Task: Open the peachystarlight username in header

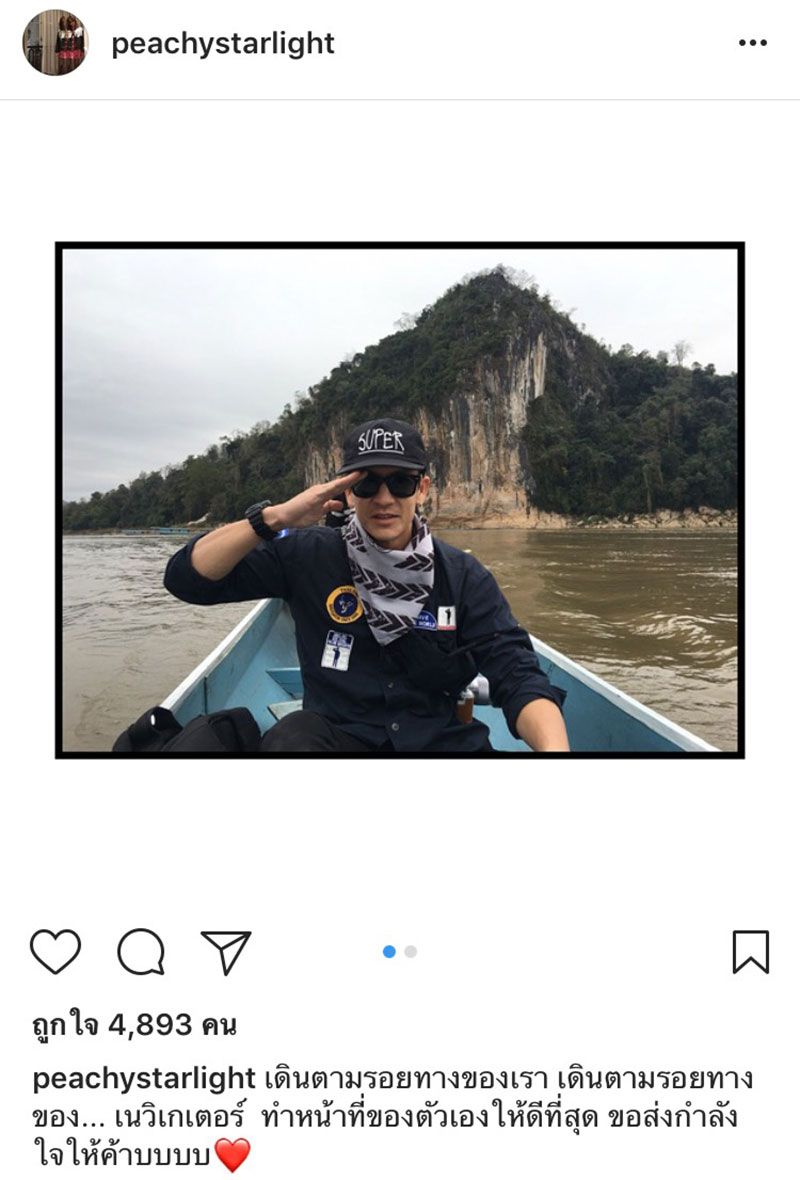Action: [222, 44]
